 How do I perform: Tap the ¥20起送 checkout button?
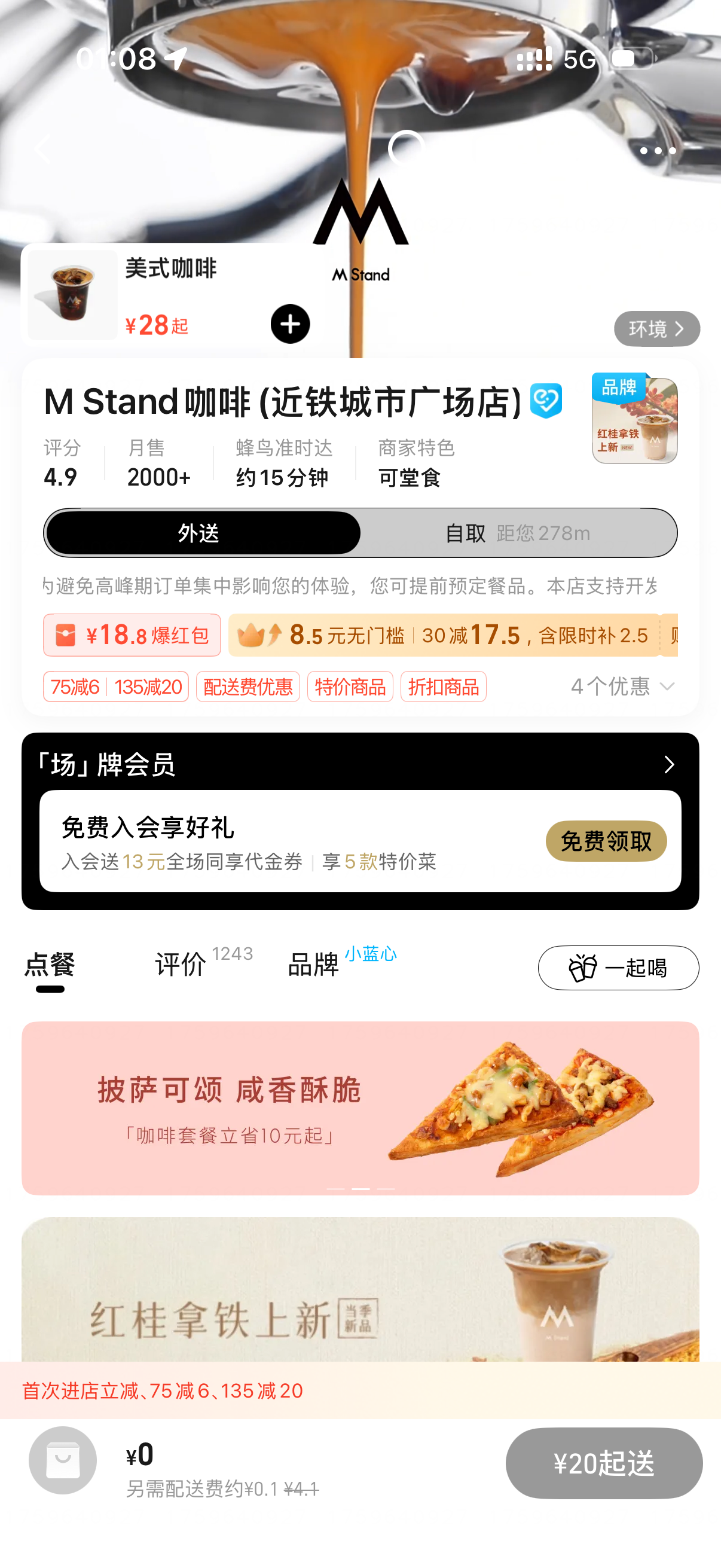point(604,1463)
